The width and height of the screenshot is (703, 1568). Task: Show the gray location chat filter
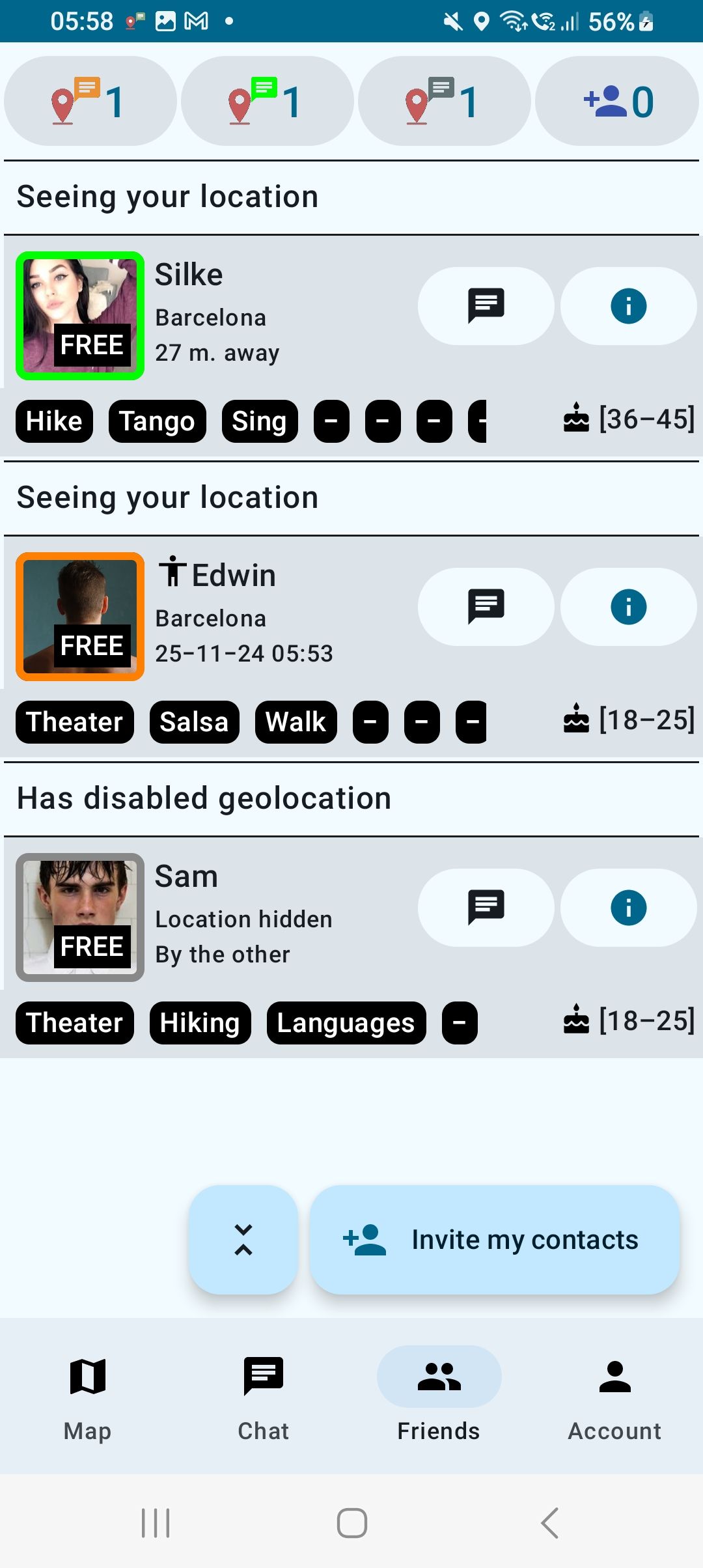(444, 102)
